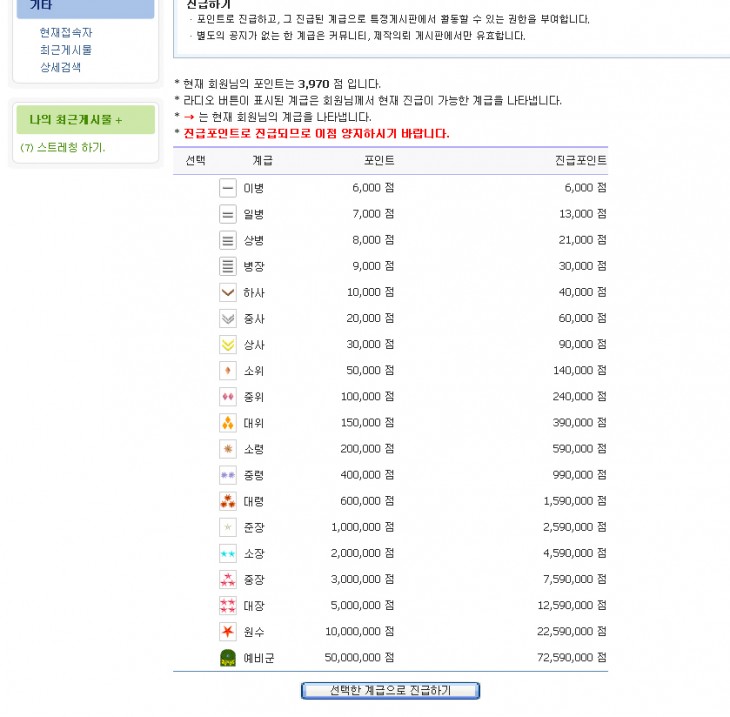Open 최근게시물 link in sidebar
730x717 pixels.
pos(66,50)
